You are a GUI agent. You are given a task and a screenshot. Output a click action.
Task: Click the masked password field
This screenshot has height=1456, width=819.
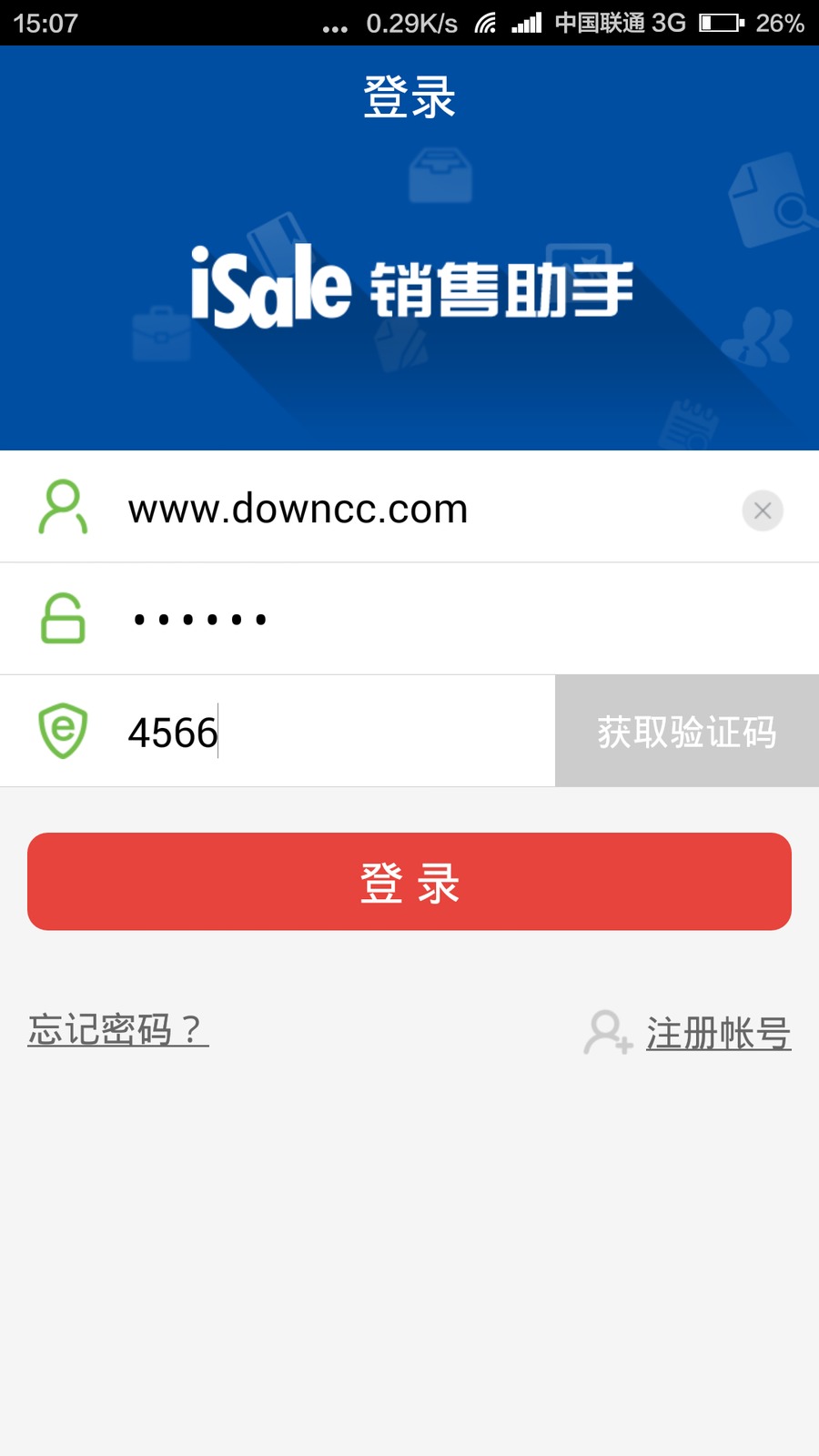273,619
